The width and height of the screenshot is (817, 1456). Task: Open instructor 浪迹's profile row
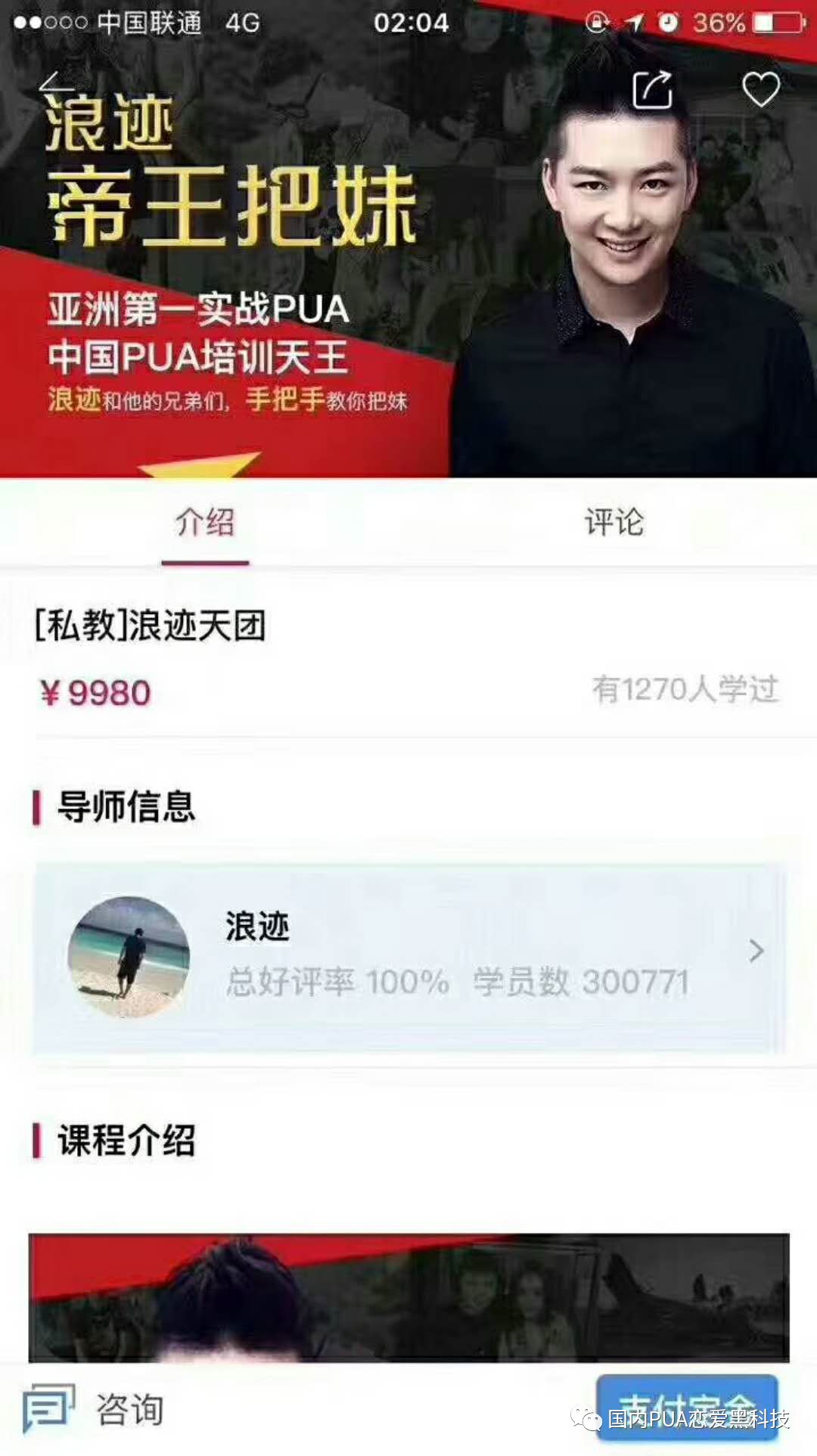tap(408, 957)
